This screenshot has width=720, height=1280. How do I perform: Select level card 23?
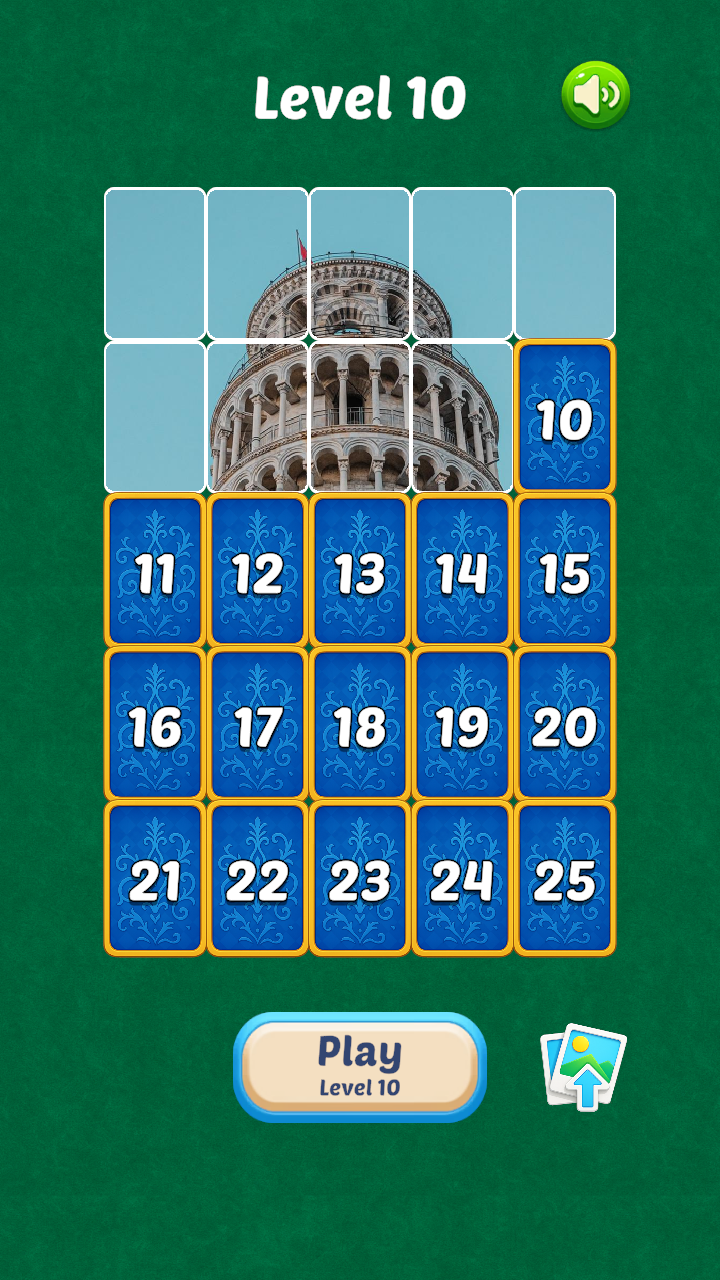click(x=360, y=879)
